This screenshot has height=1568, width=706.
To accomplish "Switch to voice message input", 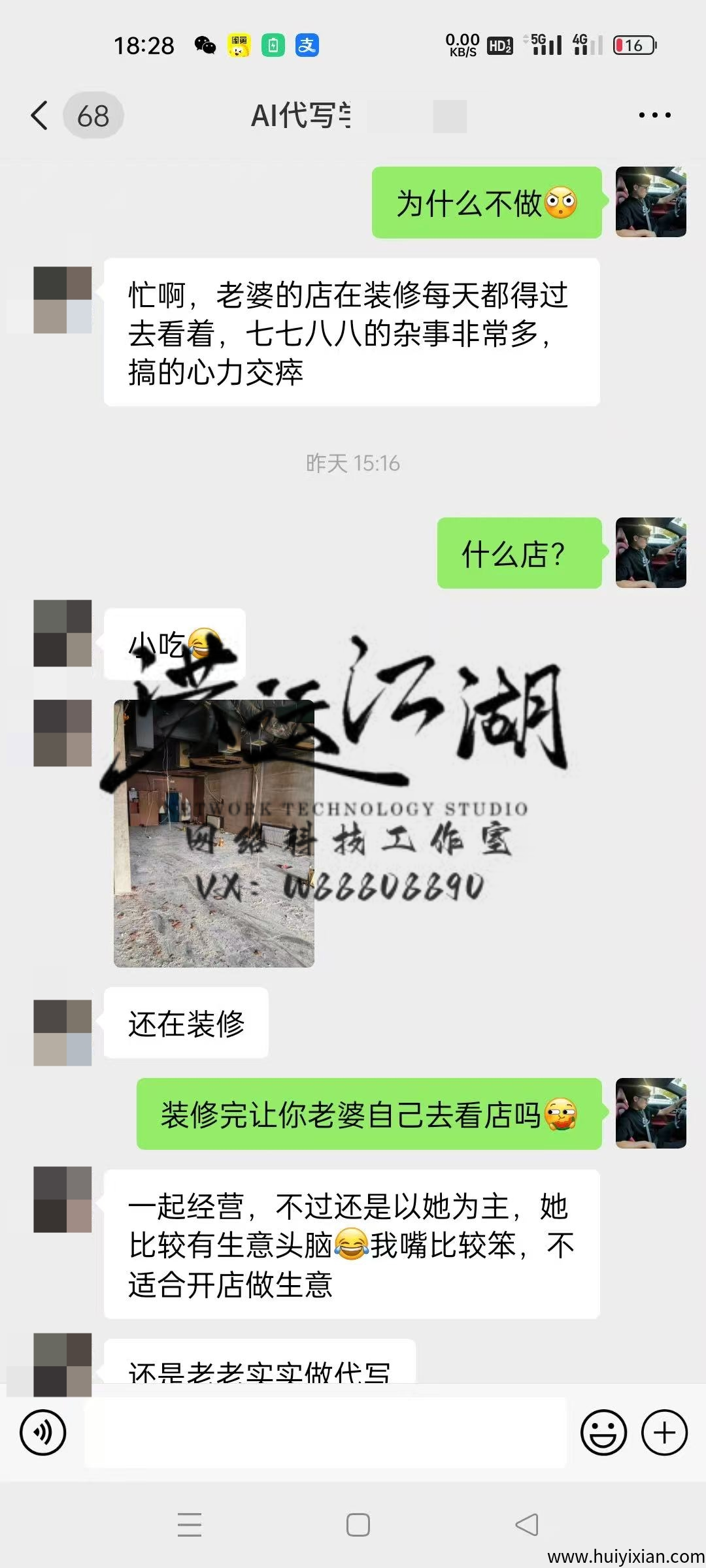I will (x=43, y=1433).
